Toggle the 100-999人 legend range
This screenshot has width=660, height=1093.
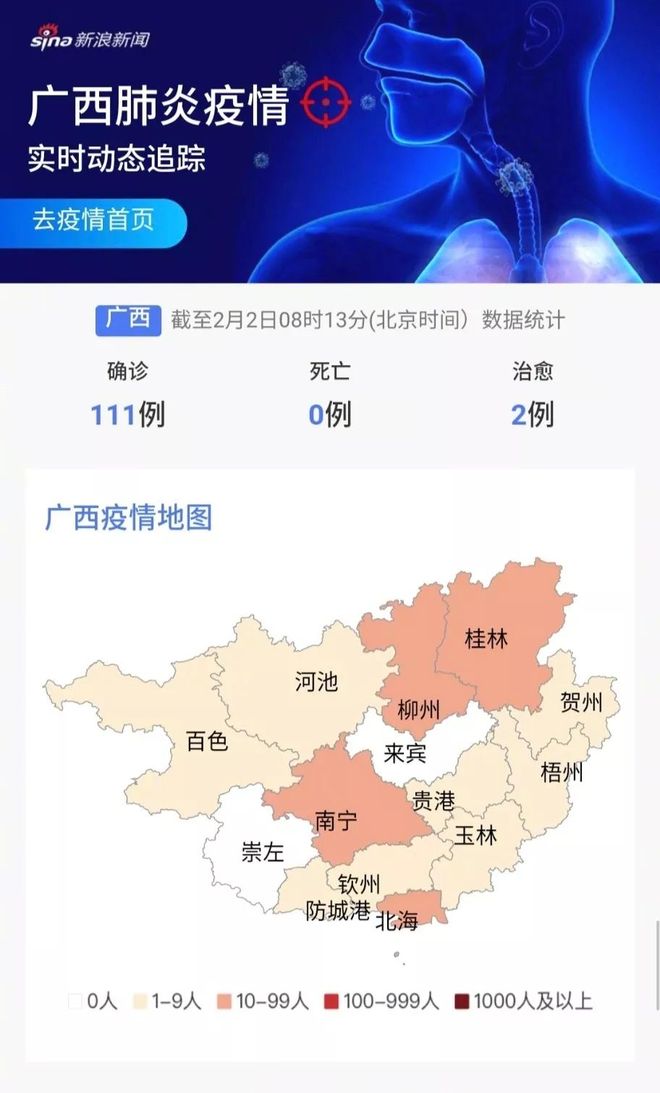point(379,1000)
